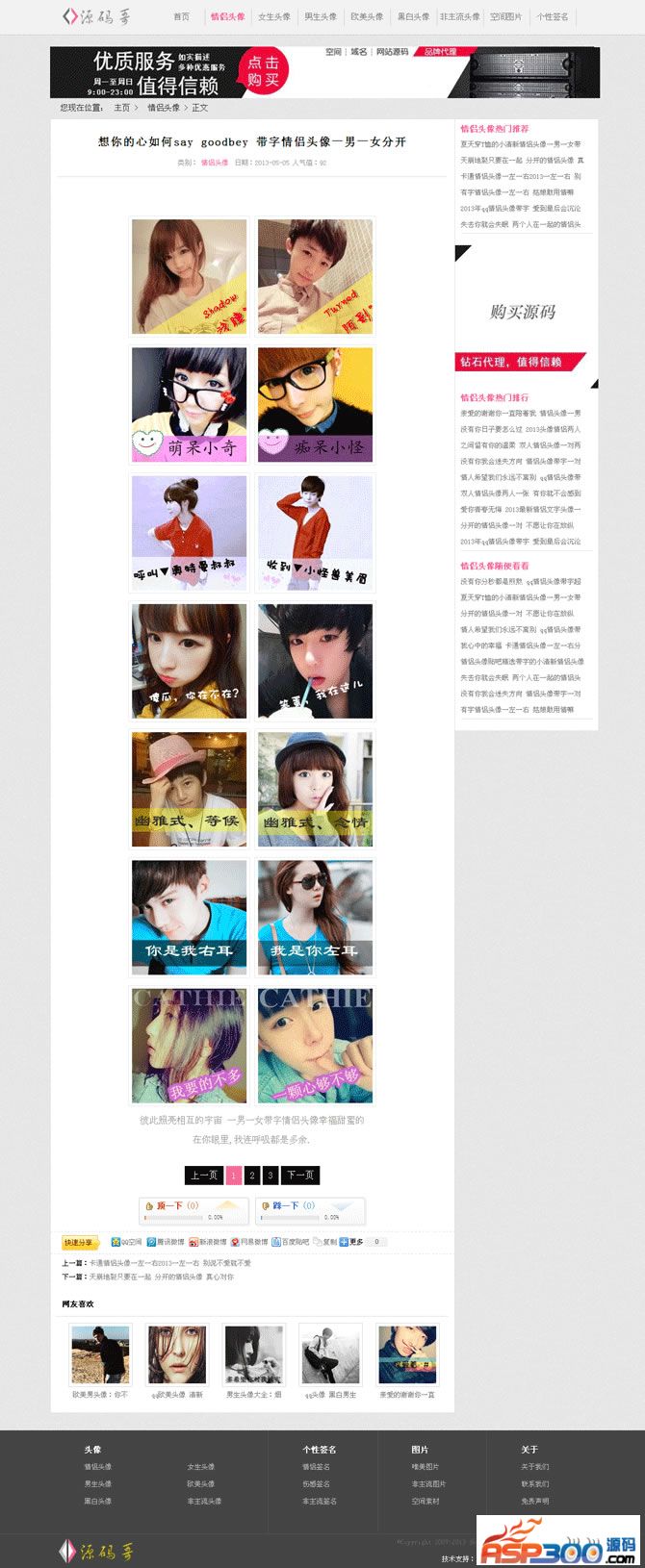The height and width of the screenshot is (1568, 645).
Task: Open the 主页 breadcrumb link
Action: coord(122,108)
